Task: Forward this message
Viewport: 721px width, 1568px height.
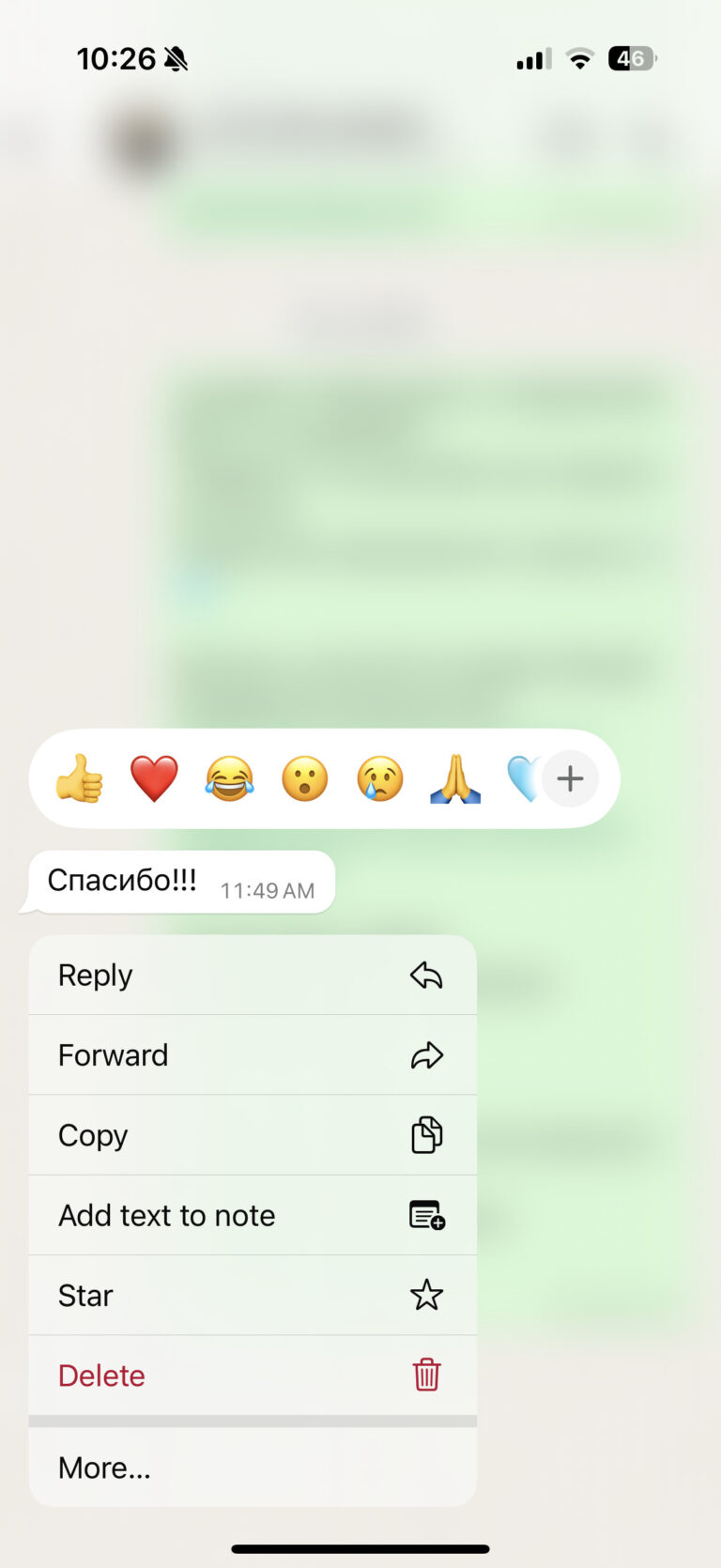Action: point(252,1054)
